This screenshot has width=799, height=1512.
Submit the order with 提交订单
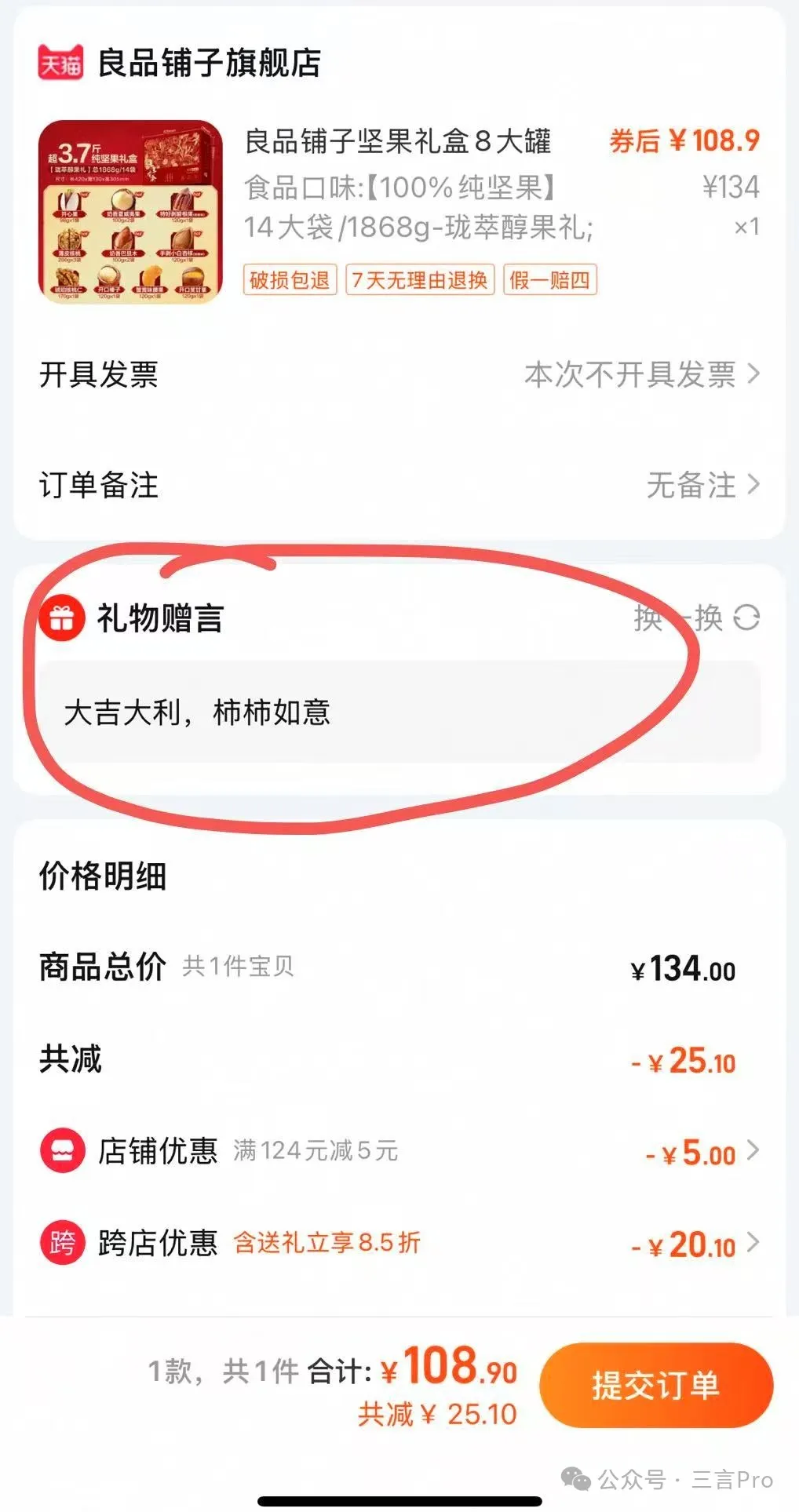click(x=656, y=1386)
